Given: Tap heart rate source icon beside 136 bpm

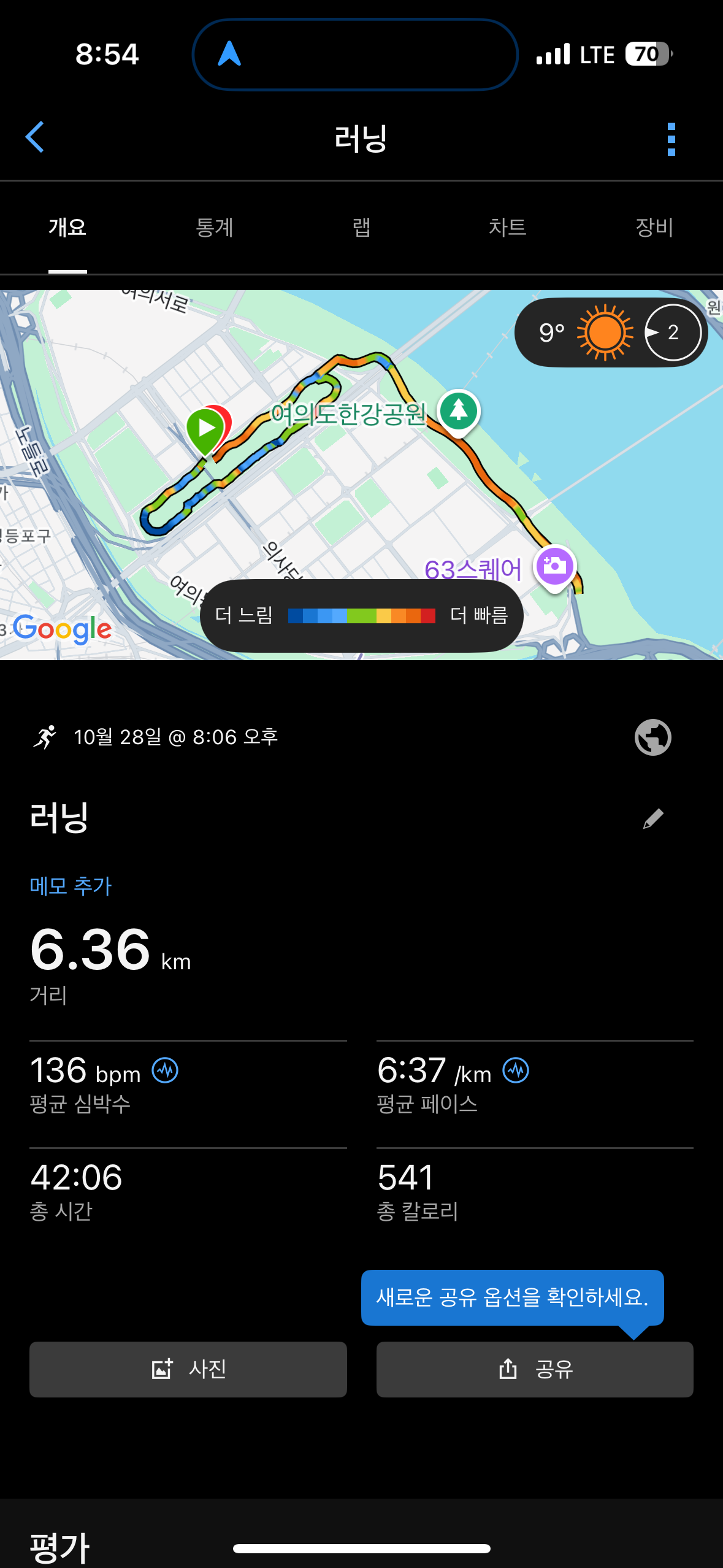Looking at the screenshot, I should [164, 1070].
